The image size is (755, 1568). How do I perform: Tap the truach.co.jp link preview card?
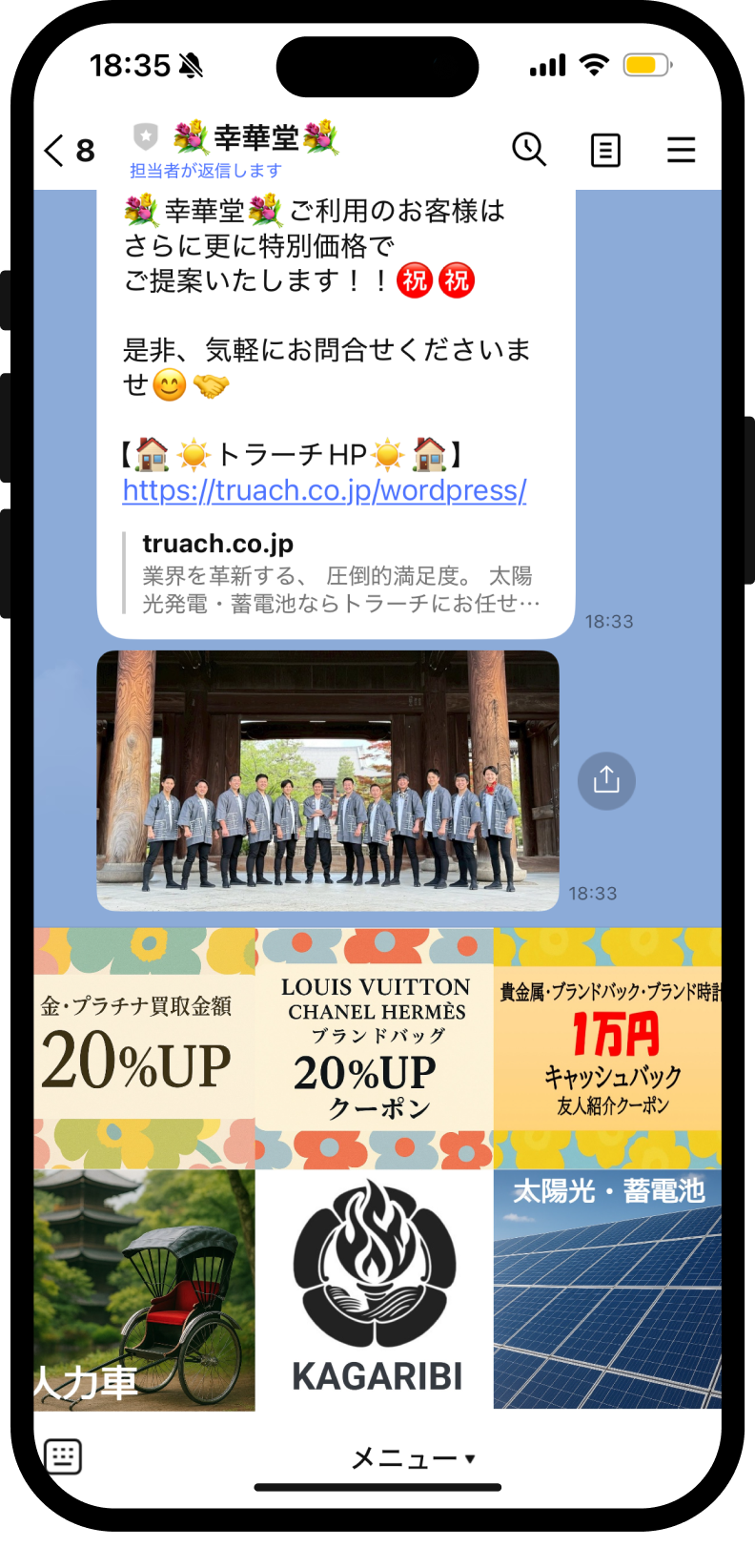pos(334,572)
